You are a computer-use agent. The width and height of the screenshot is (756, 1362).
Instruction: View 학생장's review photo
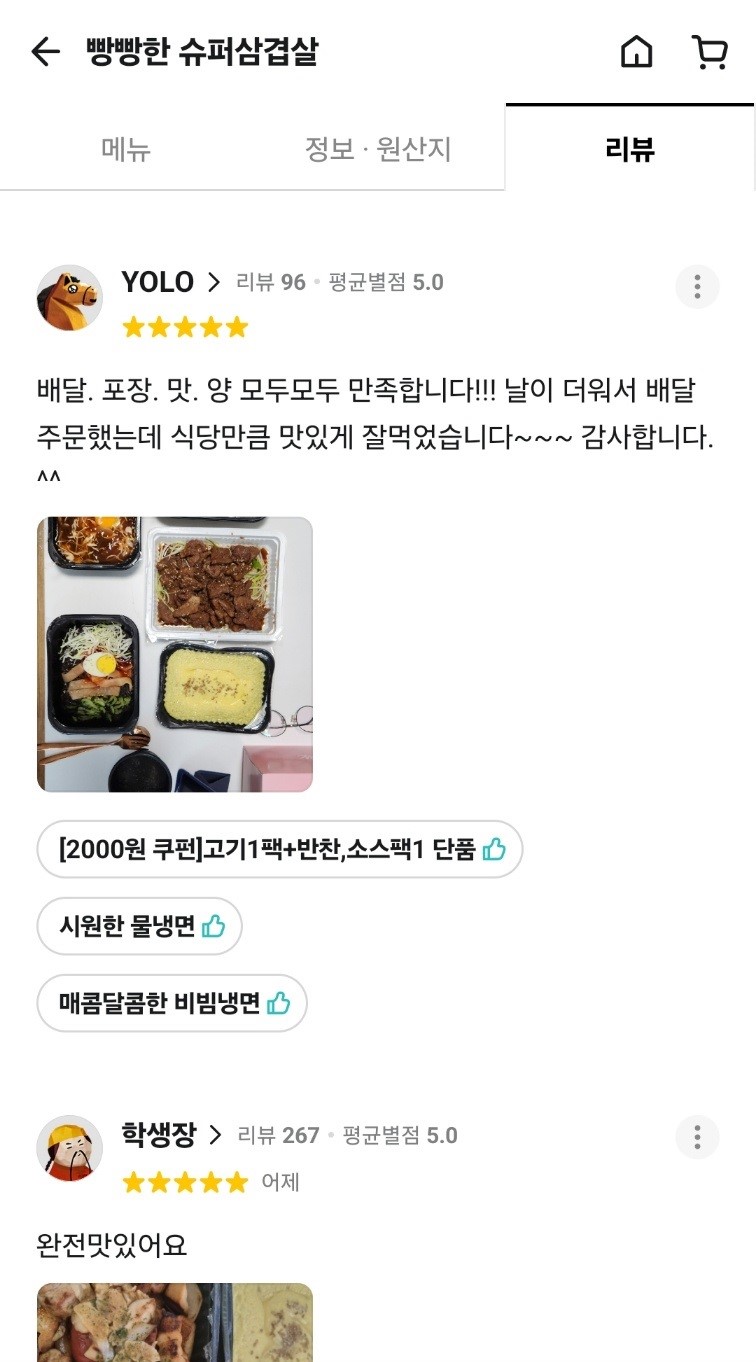175,1322
